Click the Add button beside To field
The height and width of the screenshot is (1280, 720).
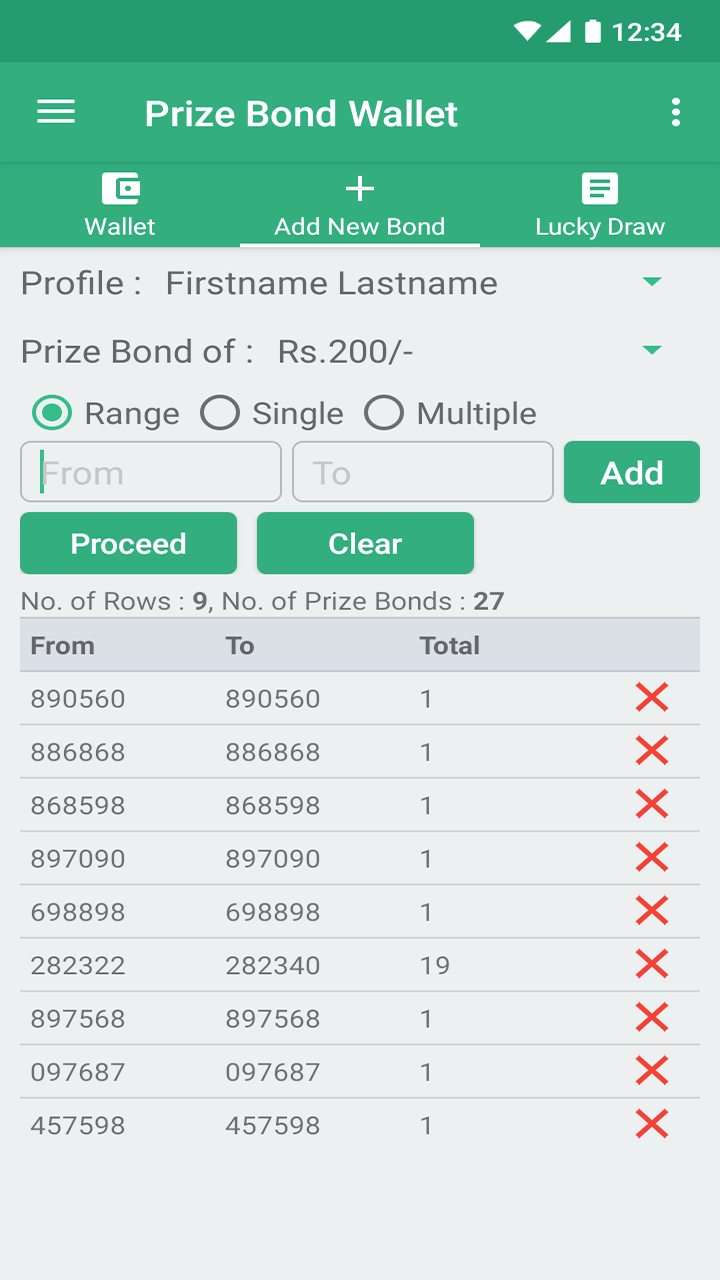pos(631,471)
